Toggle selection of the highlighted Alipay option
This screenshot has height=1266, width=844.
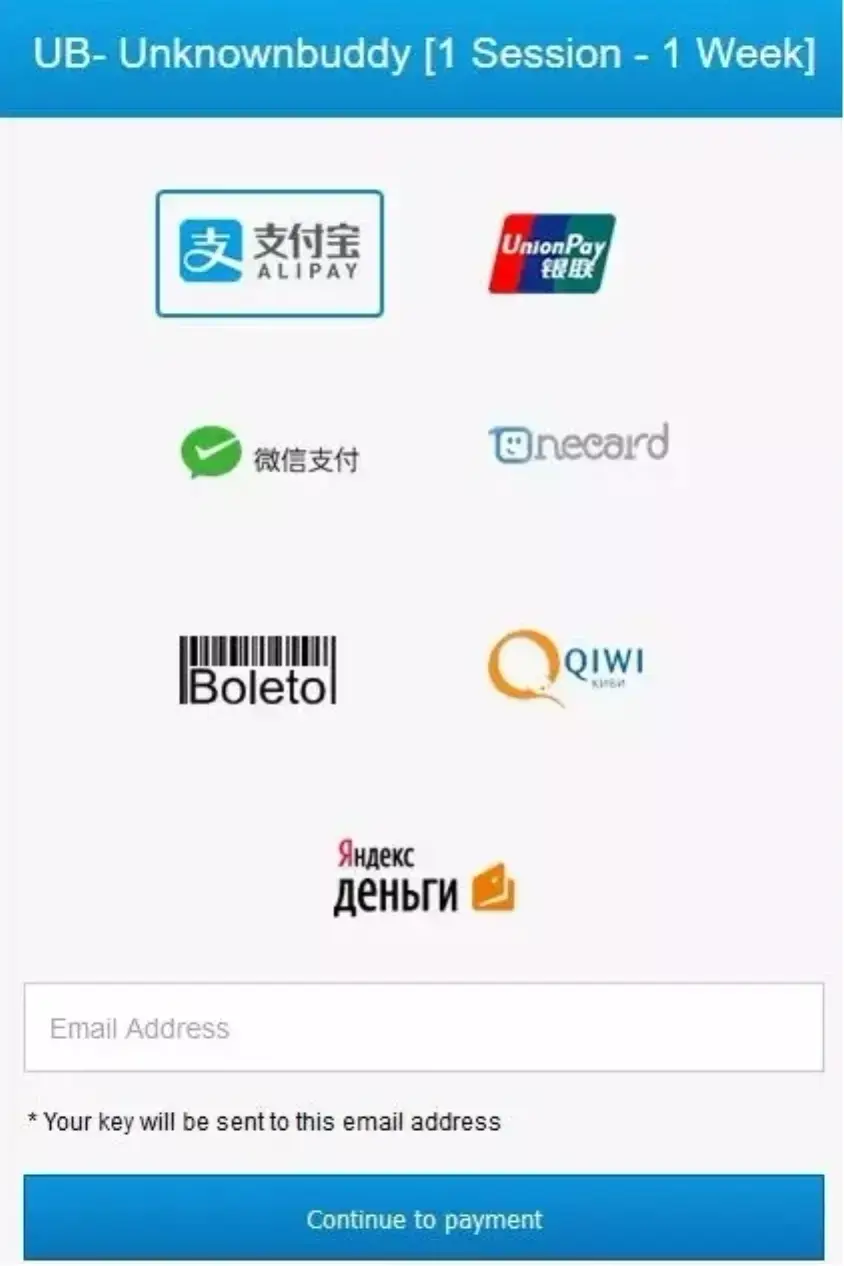click(x=270, y=252)
